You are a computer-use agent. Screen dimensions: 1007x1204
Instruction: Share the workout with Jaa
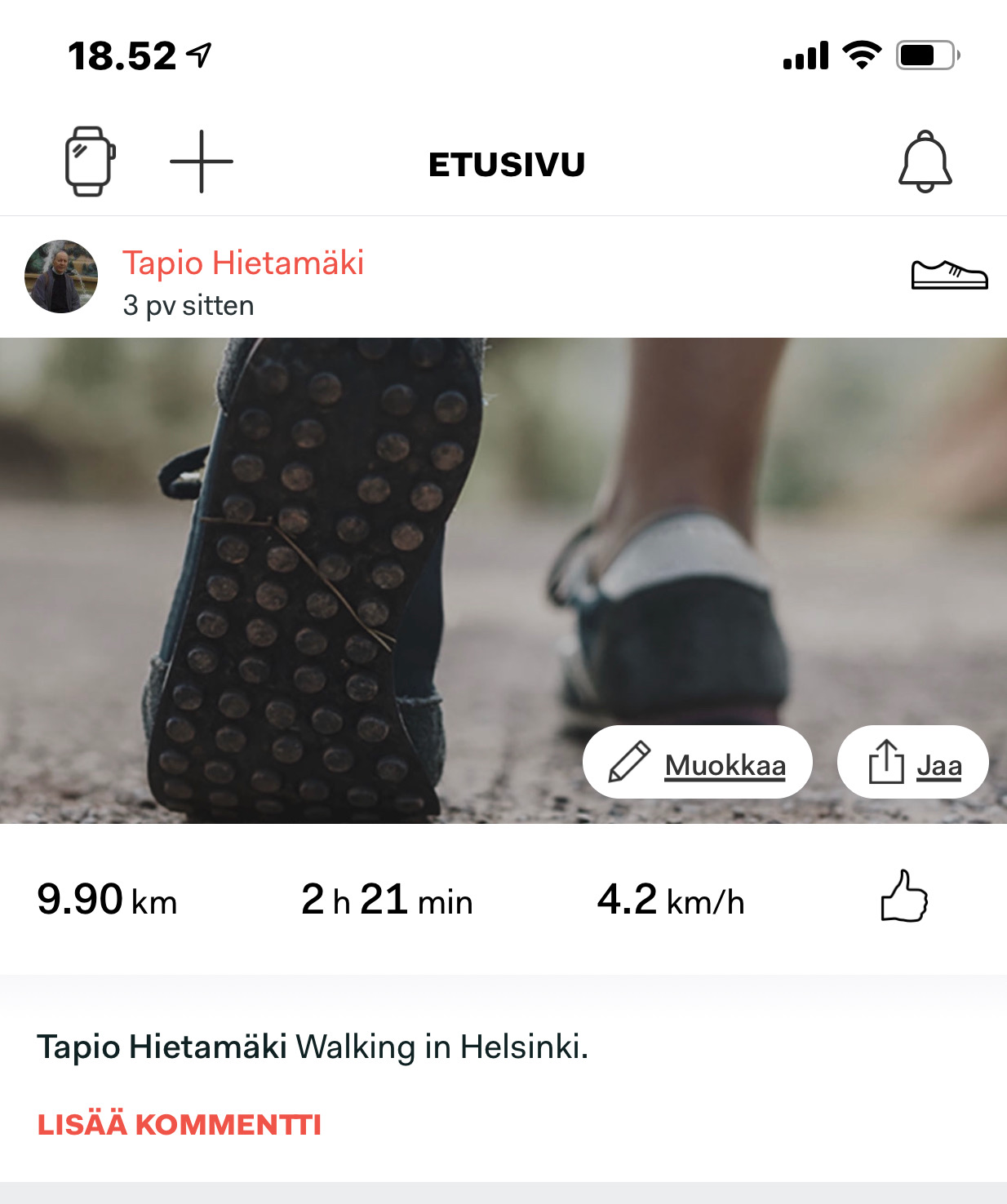pos(913,763)
